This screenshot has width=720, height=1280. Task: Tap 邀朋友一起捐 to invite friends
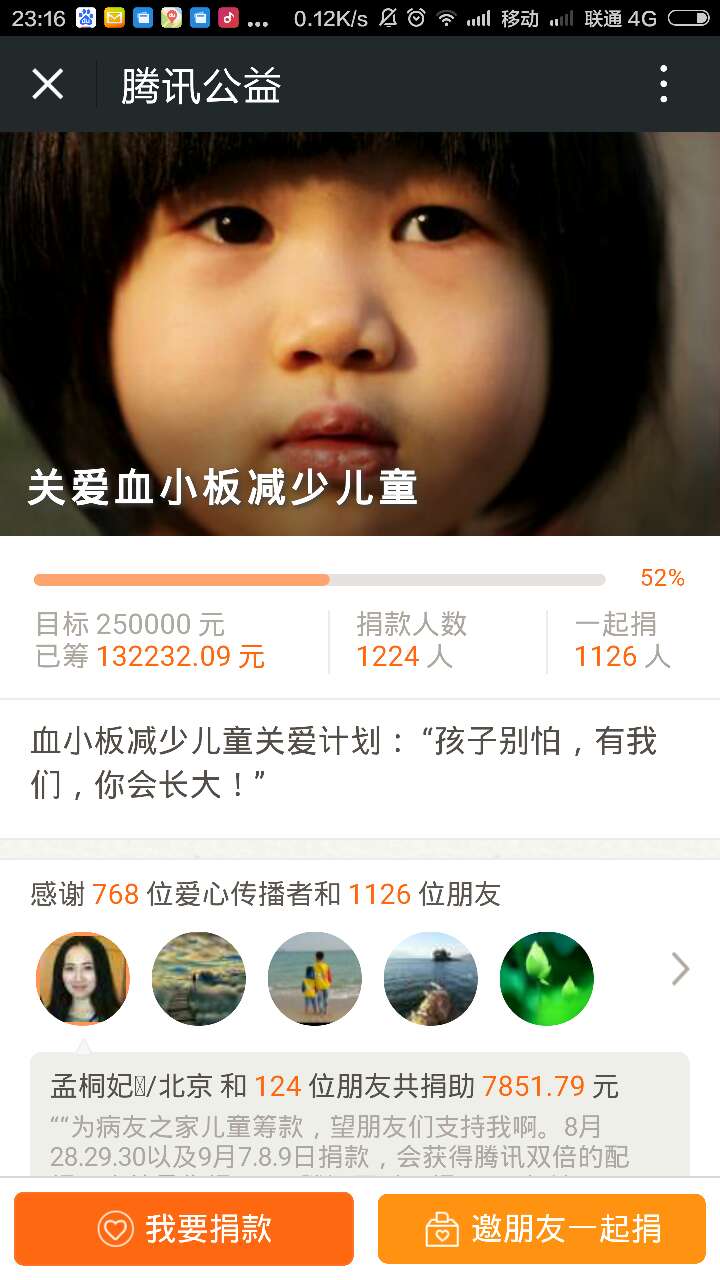[542, 1229]
